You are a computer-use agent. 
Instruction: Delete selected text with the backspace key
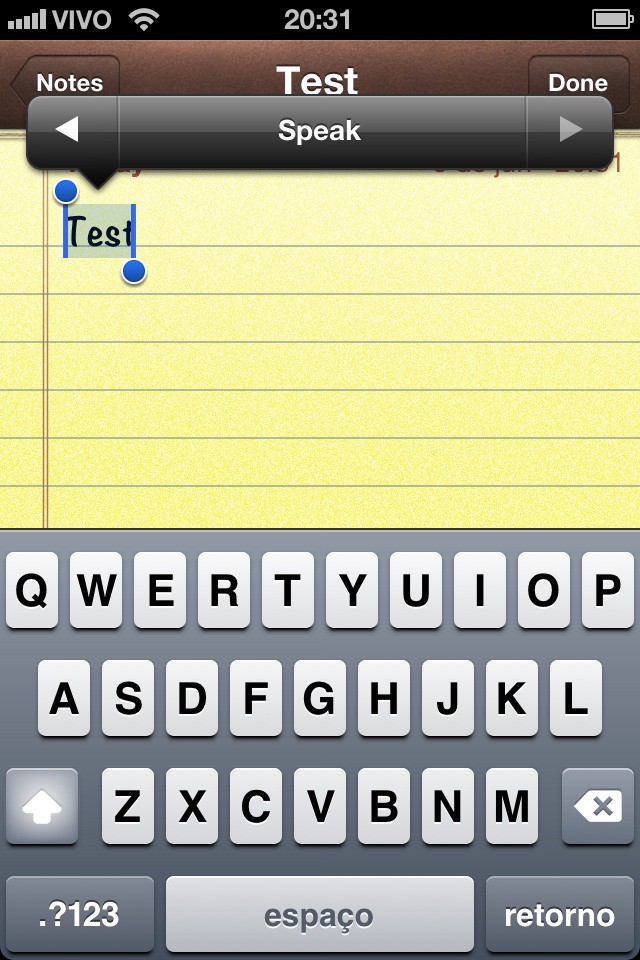(598, 806)
